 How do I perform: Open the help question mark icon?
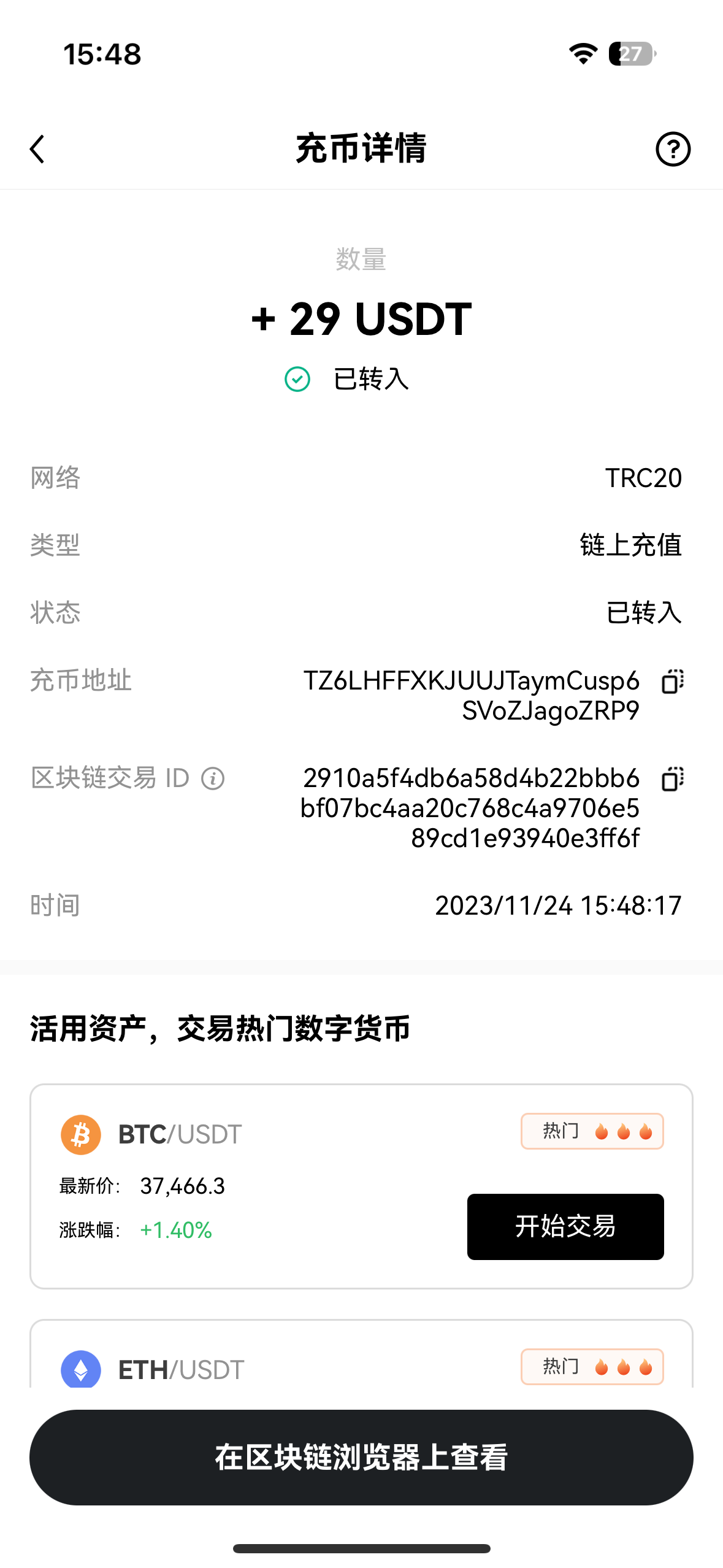click(x=673, y=149)
